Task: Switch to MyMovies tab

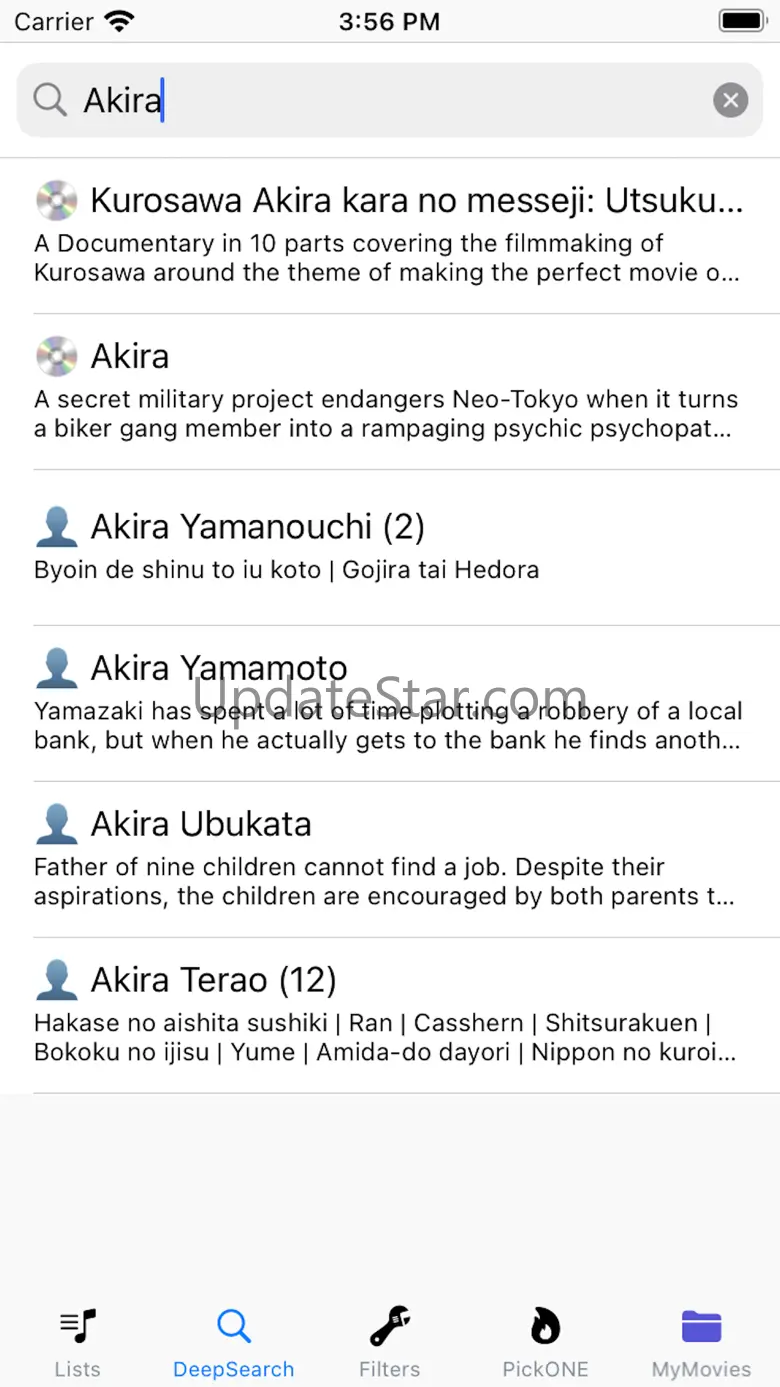Action: click(702, 1343)
